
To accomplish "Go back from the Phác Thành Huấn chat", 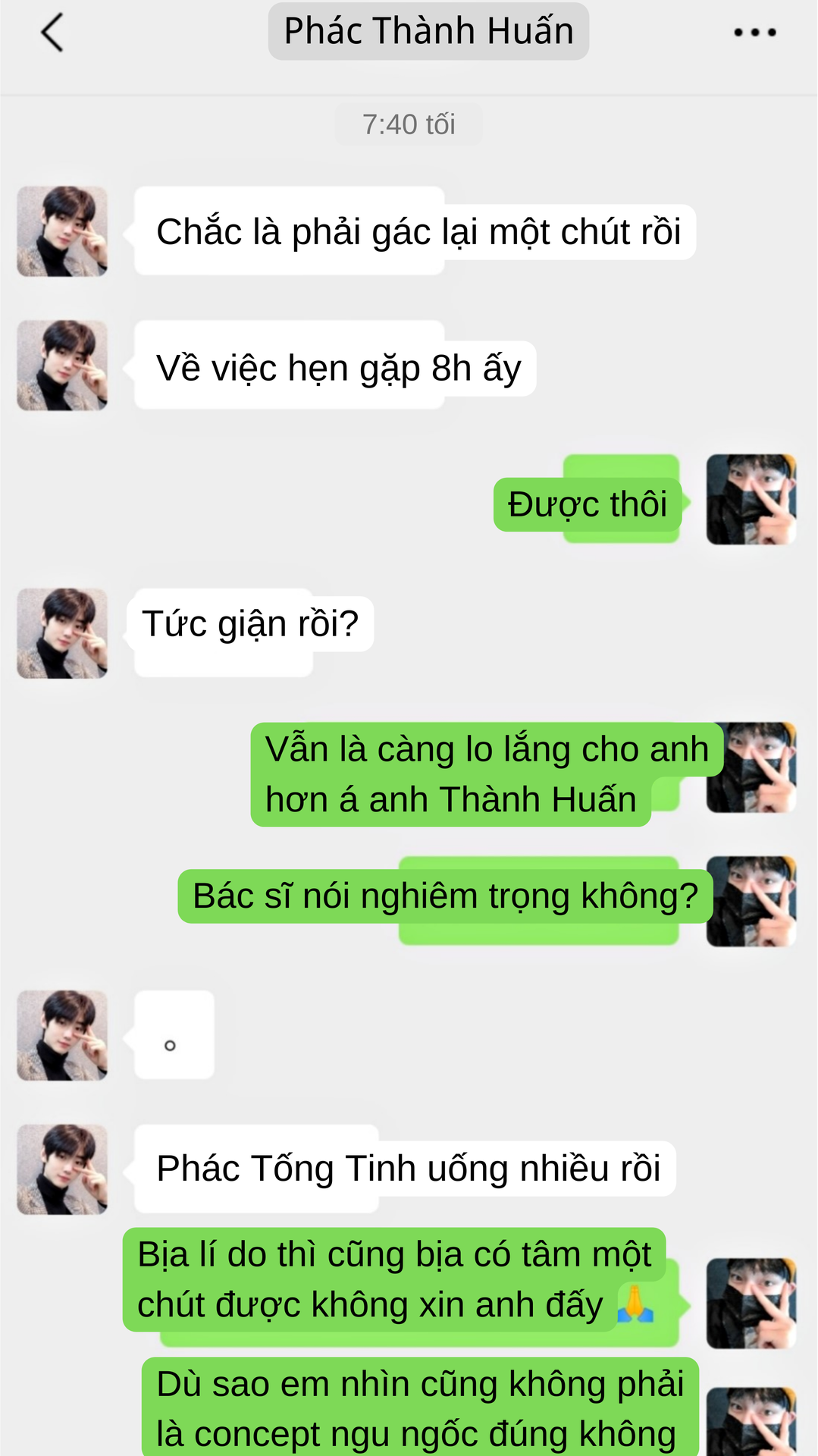I will point(52,33).
